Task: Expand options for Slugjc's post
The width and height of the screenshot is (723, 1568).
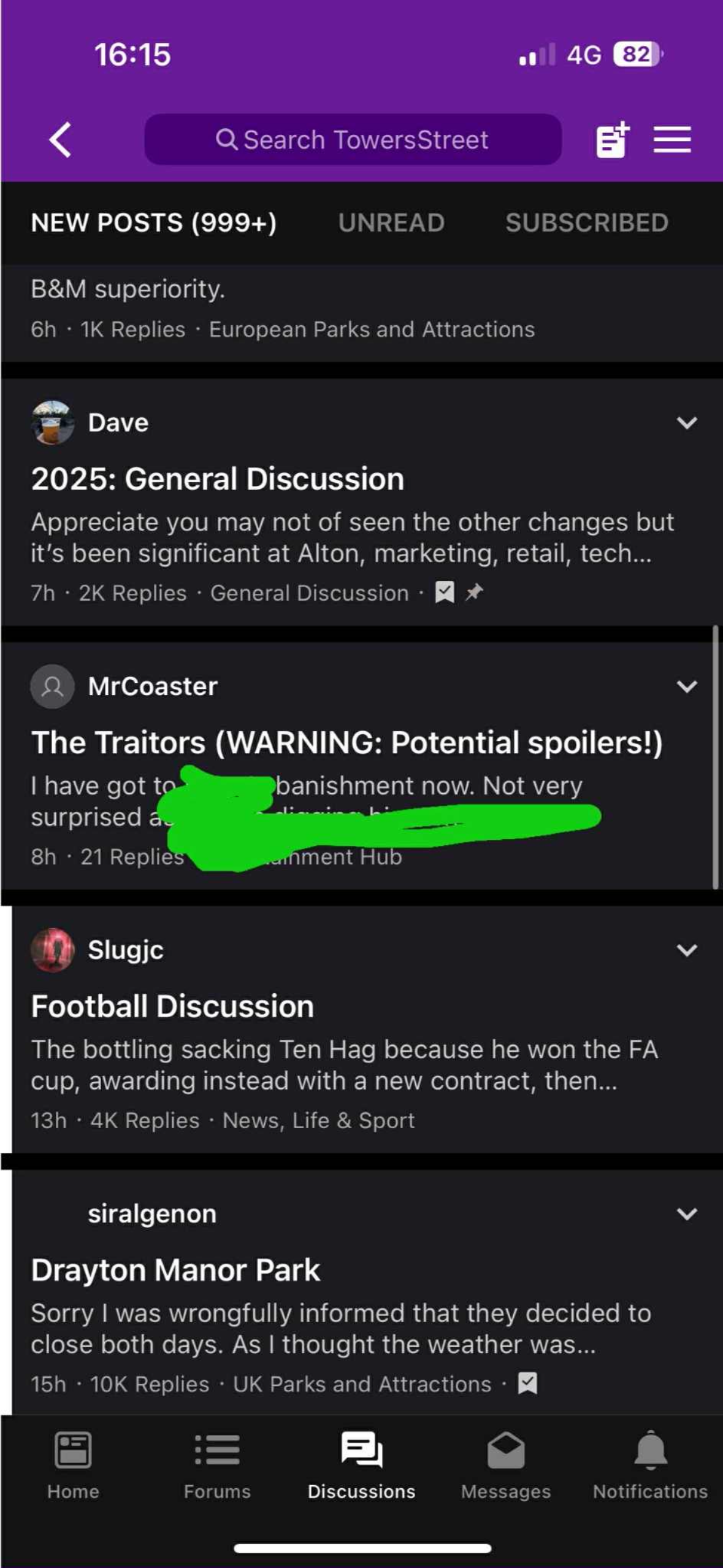Action: [x=687, y=950]
